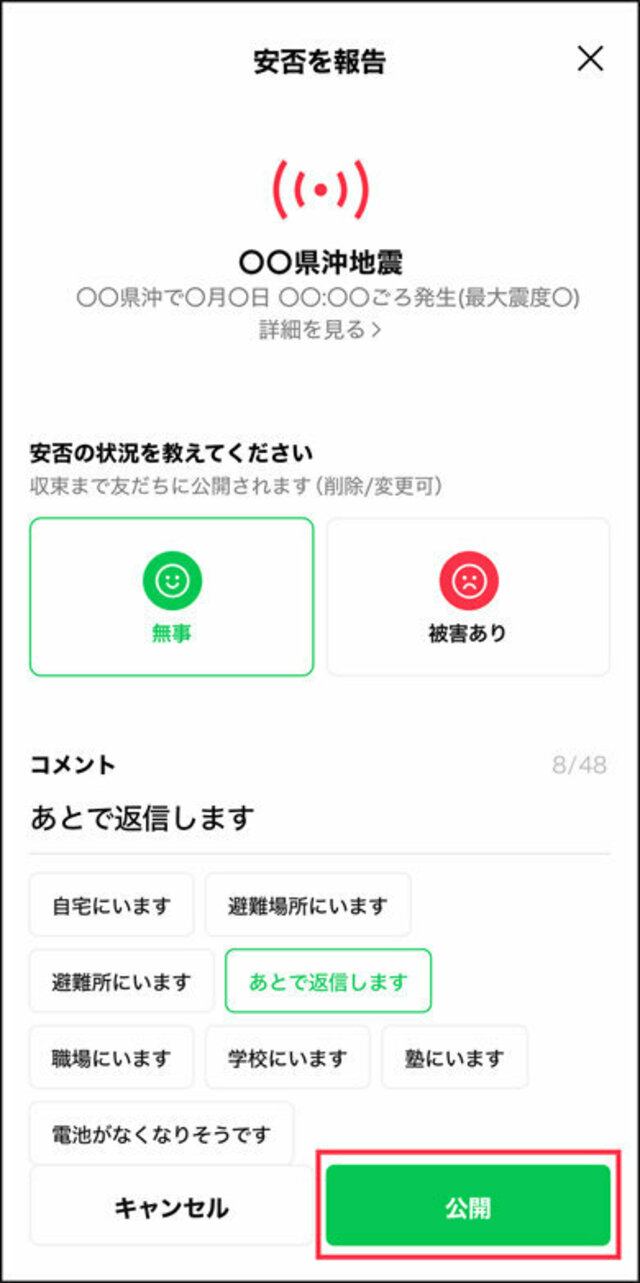Close the 安否を報告 dialog
Screen dimensions: 640x1283
[591, 60]
